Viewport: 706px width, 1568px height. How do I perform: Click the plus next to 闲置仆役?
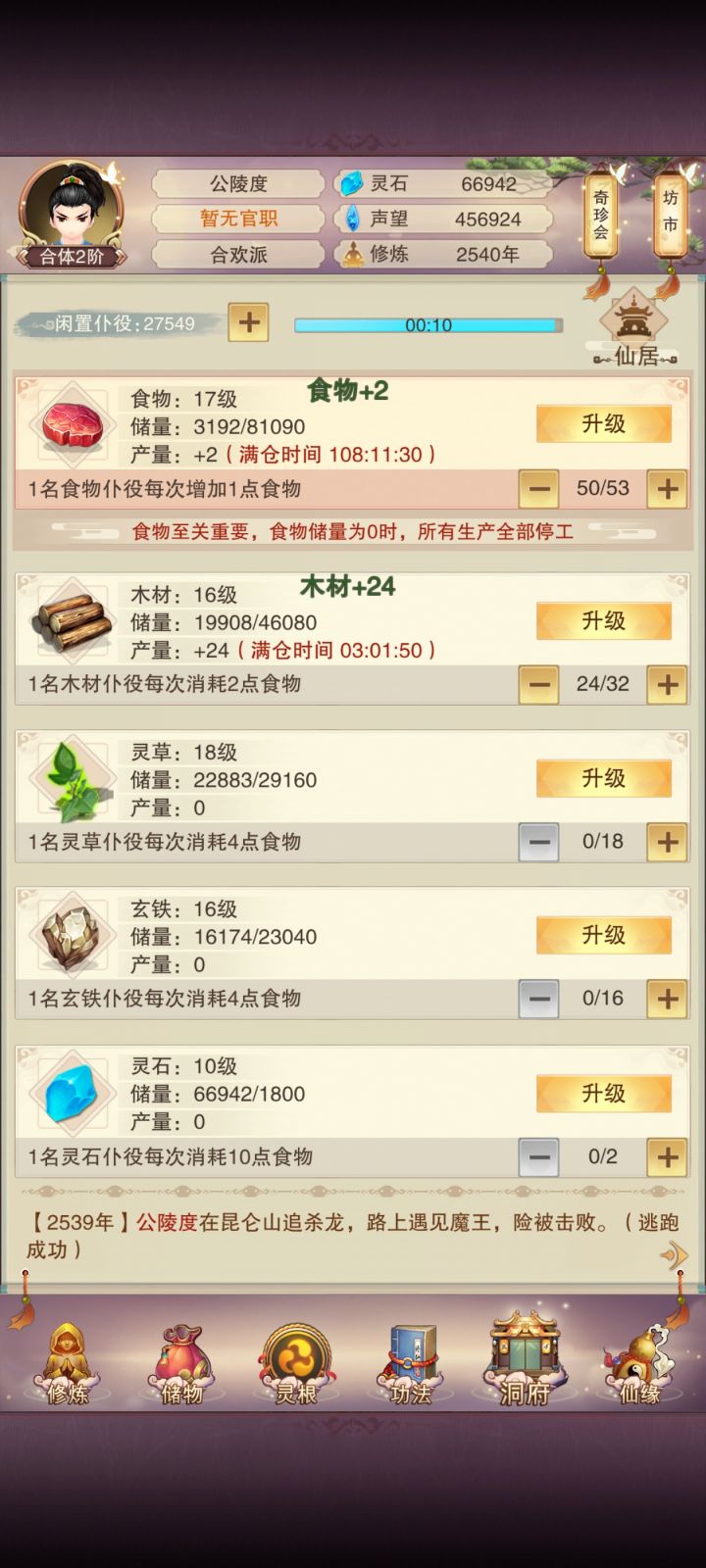[x=248, y=323]
